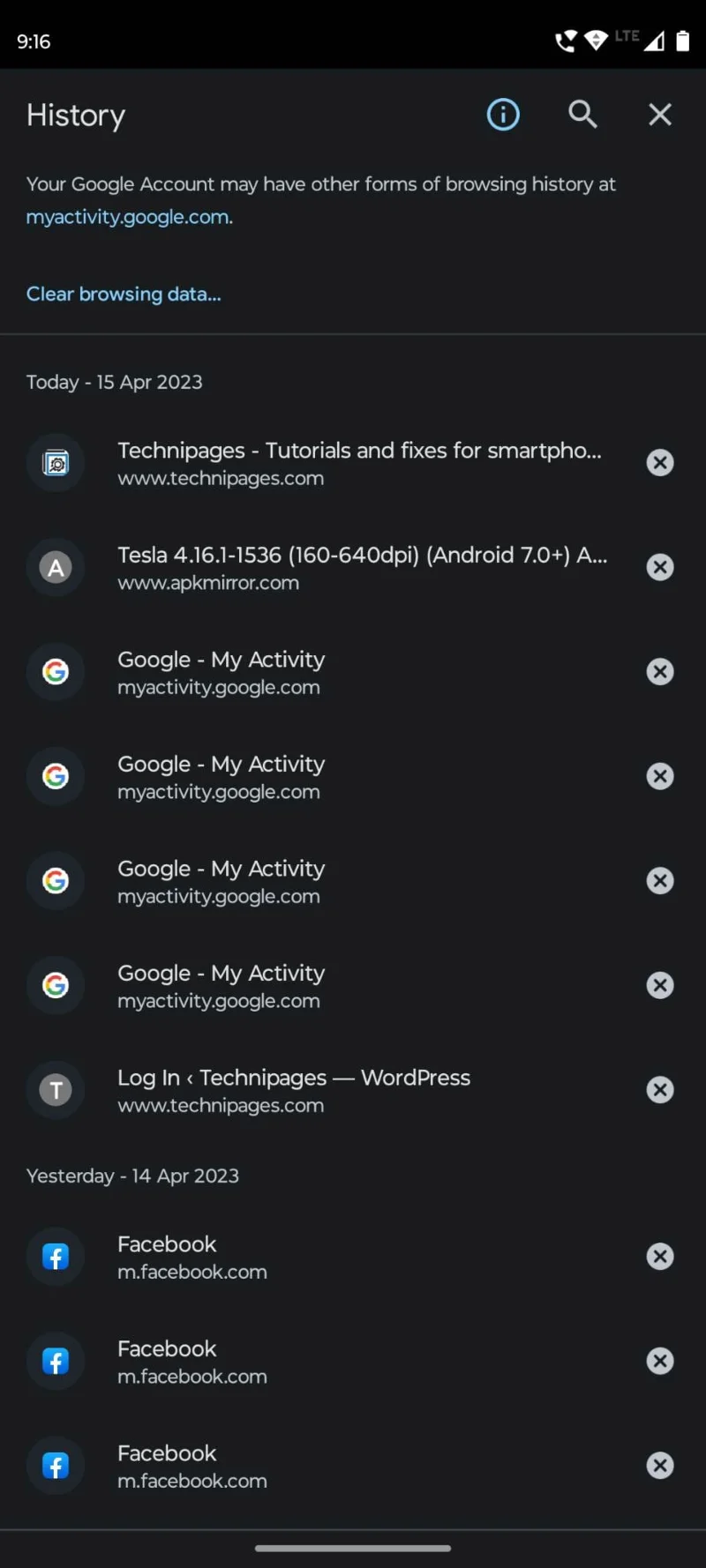Tap the gesture navigation handle
This screenshot has width=706, height=1568.
pos(353,1548)
